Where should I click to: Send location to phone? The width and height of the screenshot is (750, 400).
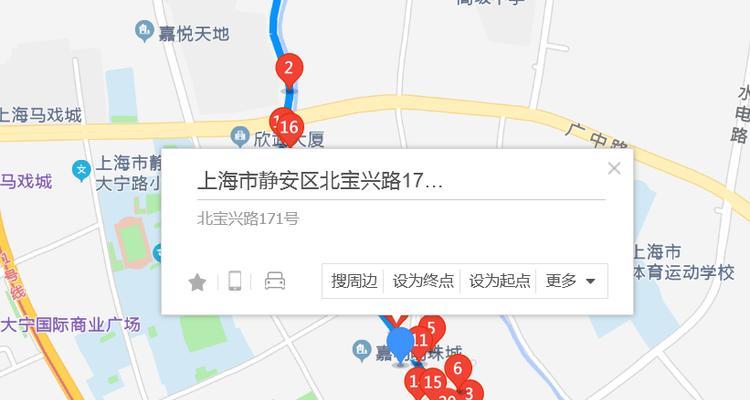(x=235, y=282)
